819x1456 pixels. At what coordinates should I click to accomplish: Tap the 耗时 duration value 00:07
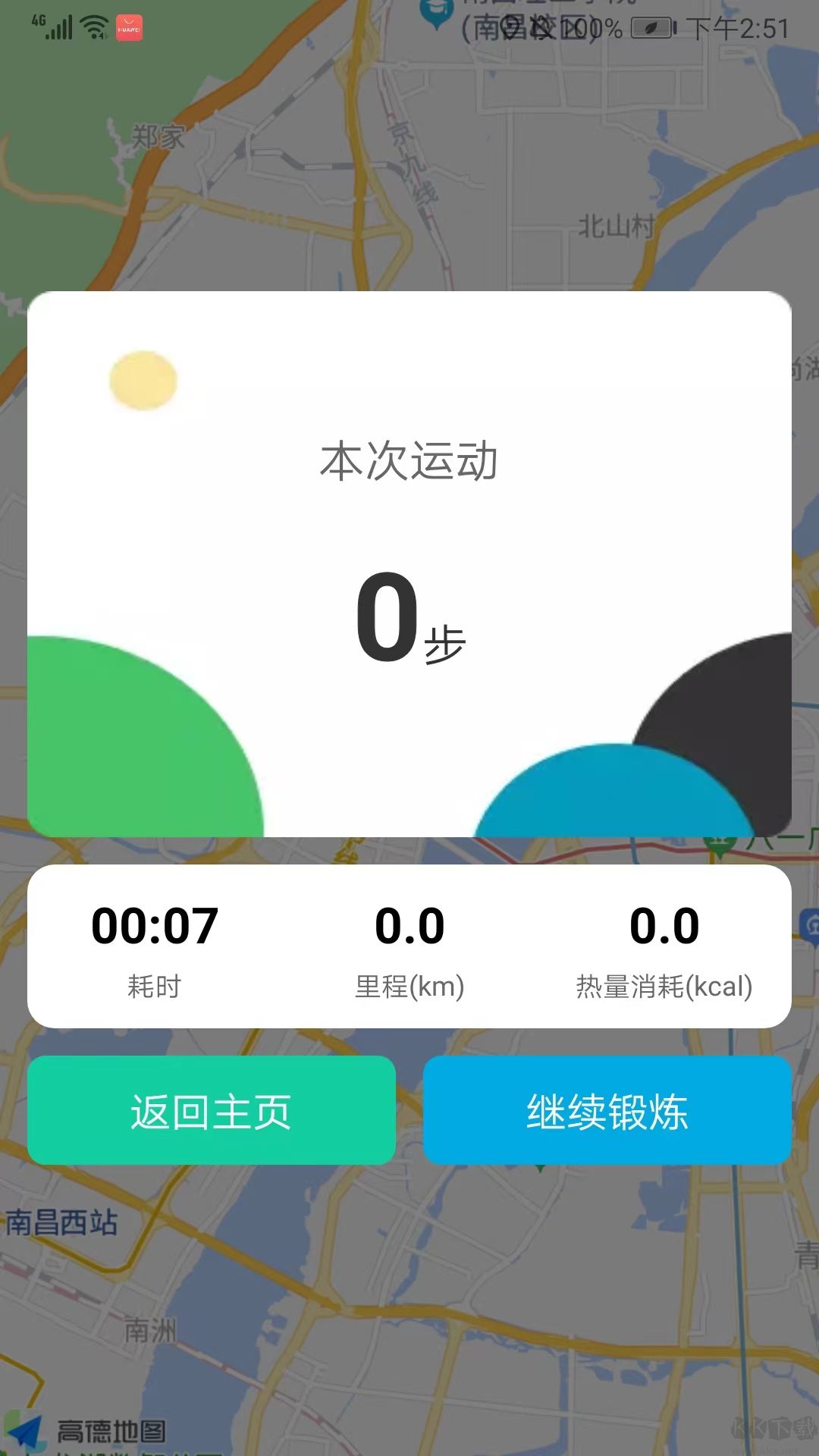click(x=155, y=927)
